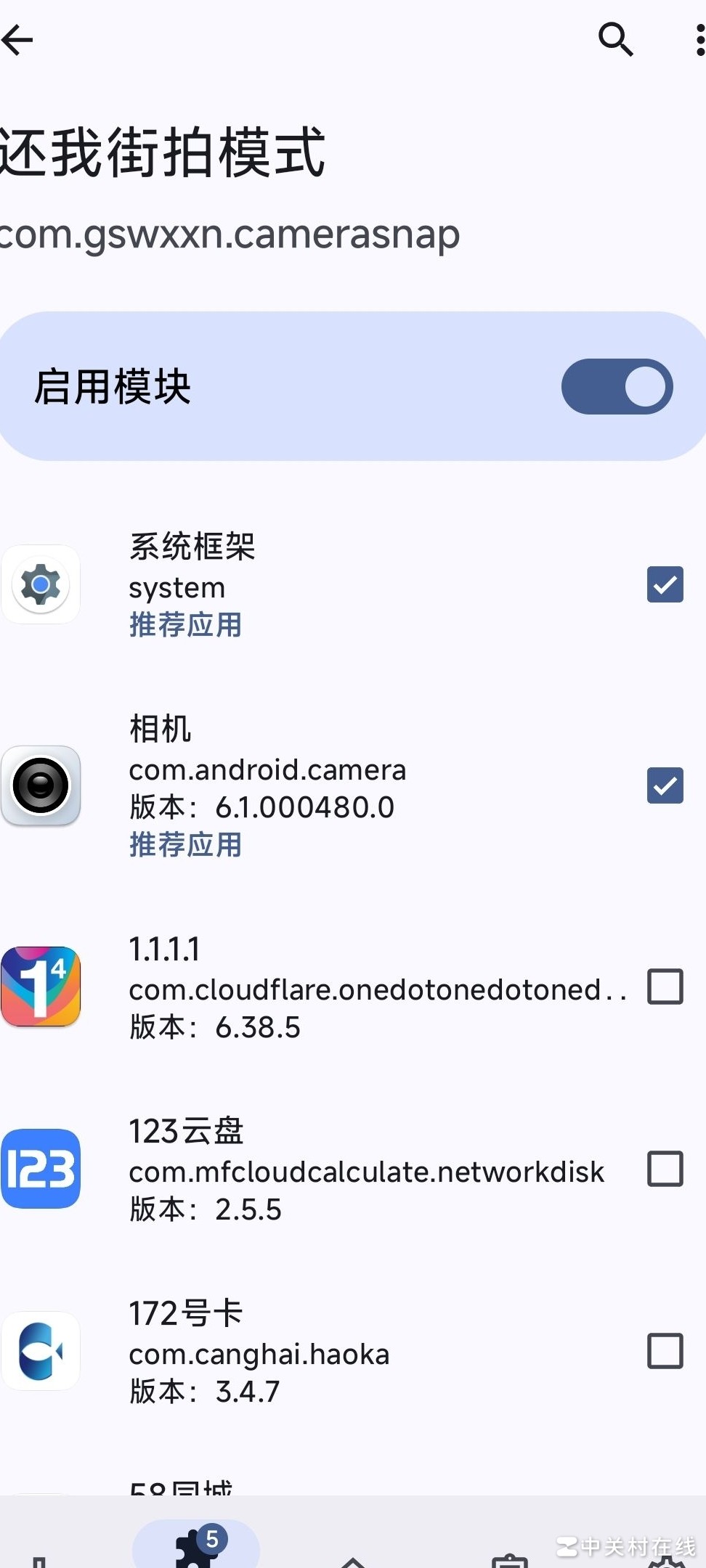The width and height of the screenshot is (706, 1568).
Task: Toggle the 启用模块 switch off
Action: point(617,387)
